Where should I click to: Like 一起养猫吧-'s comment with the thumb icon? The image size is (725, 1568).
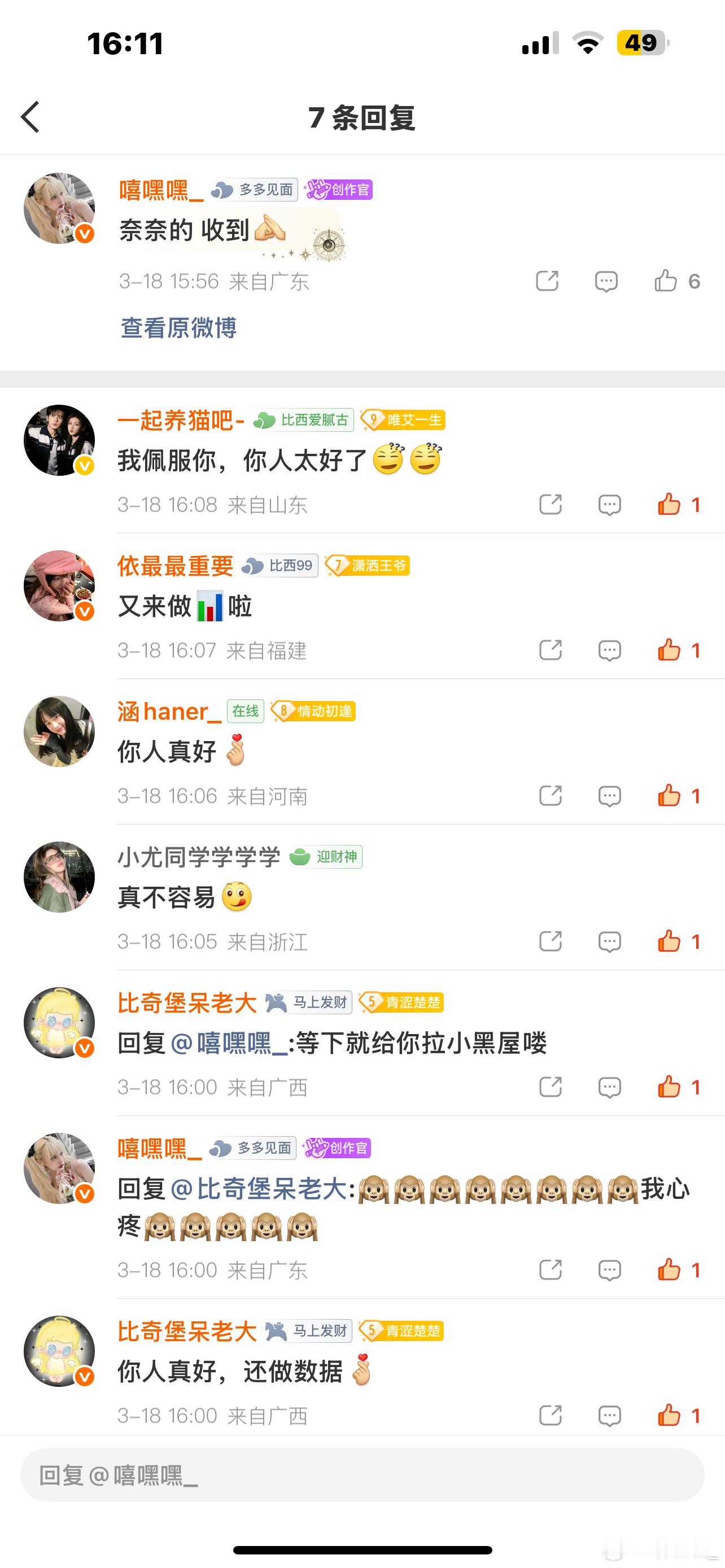click(670, 505)
